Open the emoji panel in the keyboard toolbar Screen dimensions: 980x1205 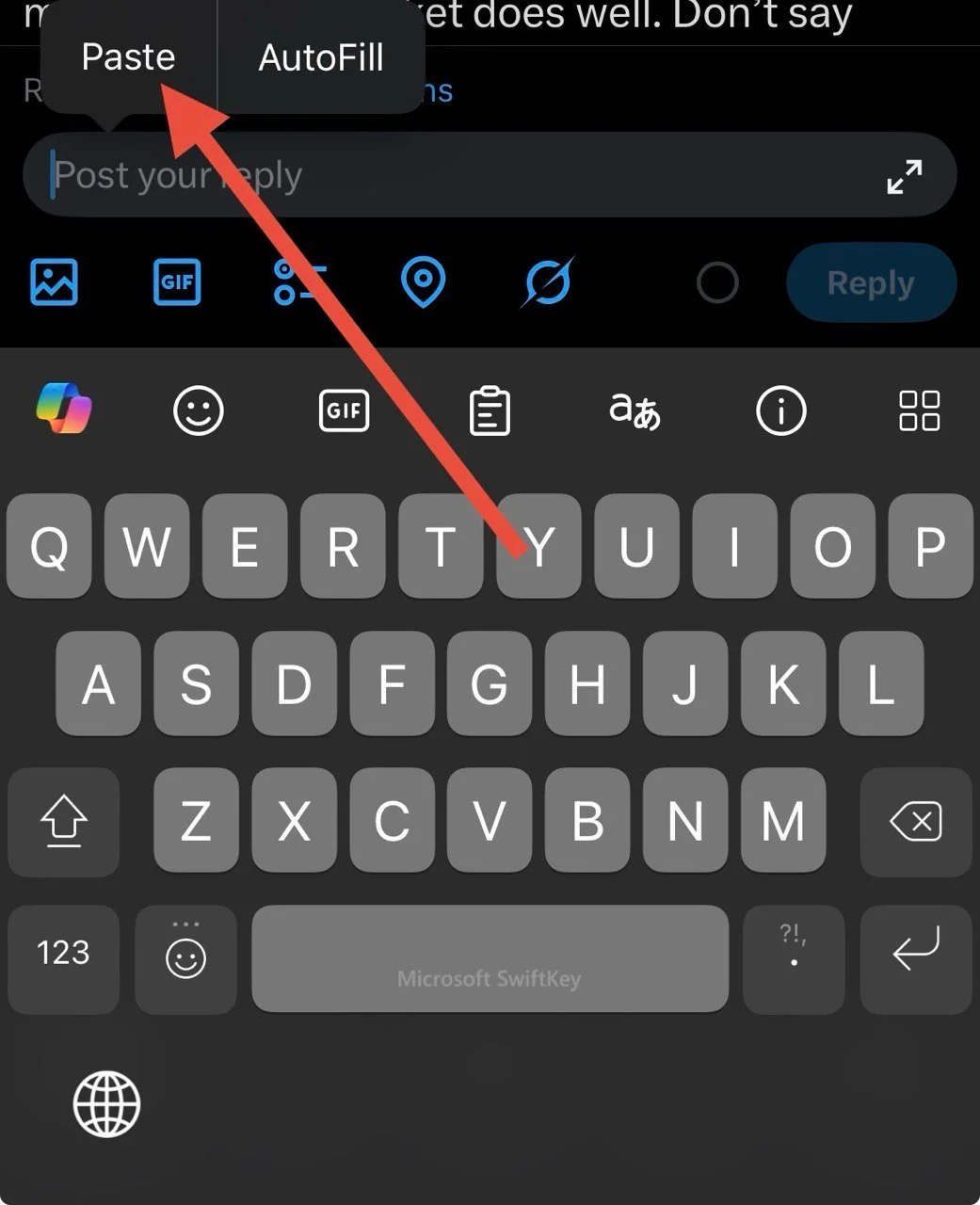(199, 410)
